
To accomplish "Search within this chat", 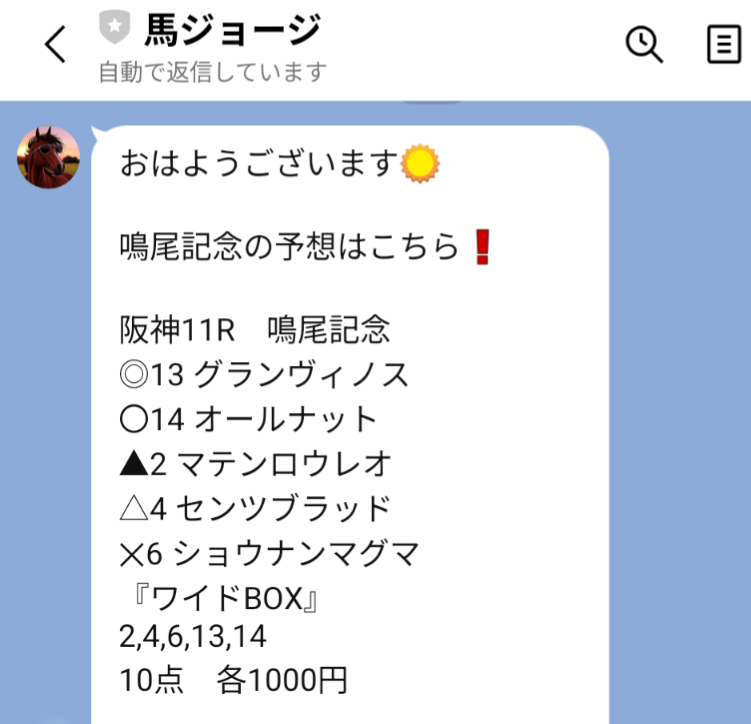I will [x=644, y=44].
